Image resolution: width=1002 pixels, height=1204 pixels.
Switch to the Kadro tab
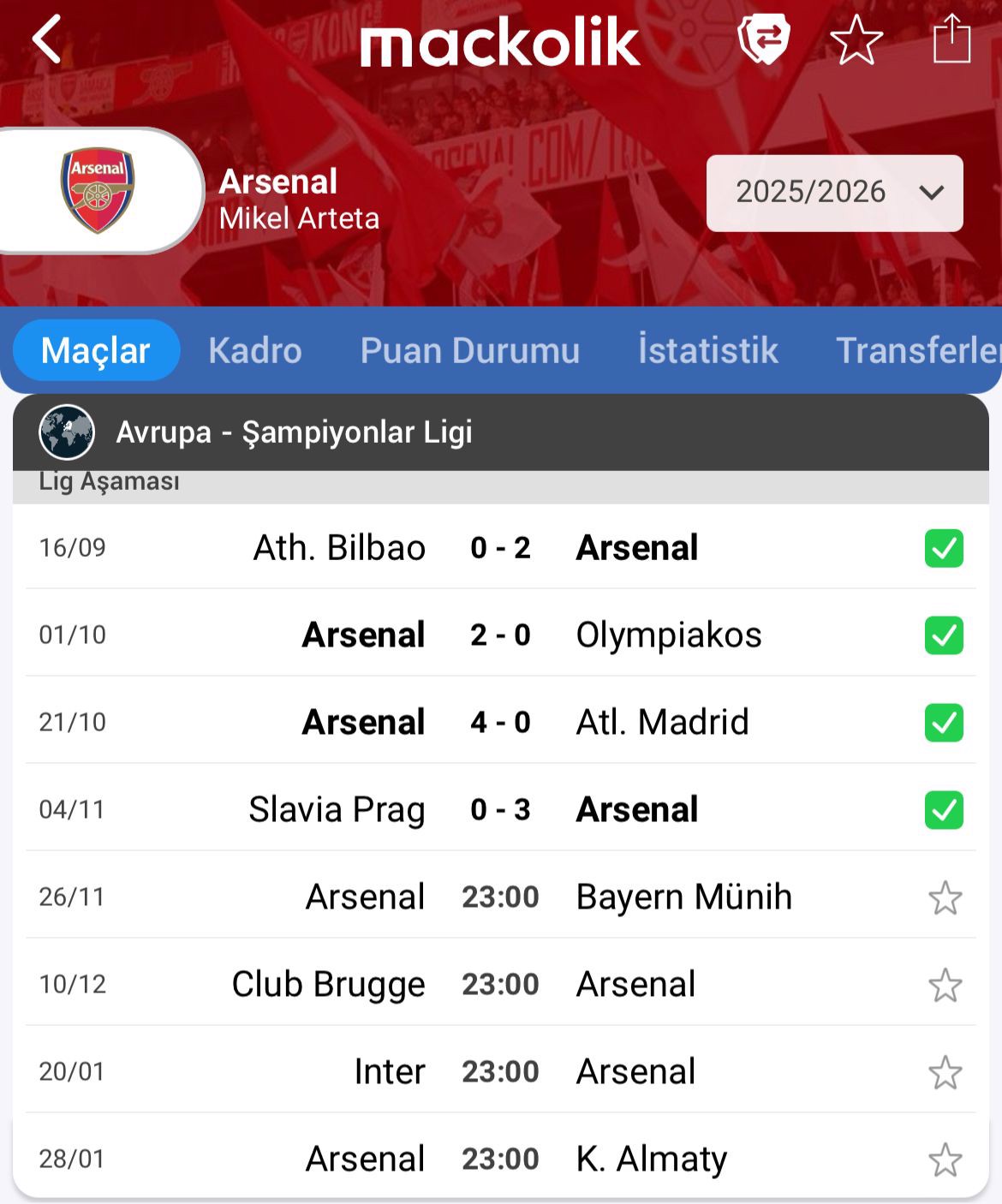coord(255,351)
